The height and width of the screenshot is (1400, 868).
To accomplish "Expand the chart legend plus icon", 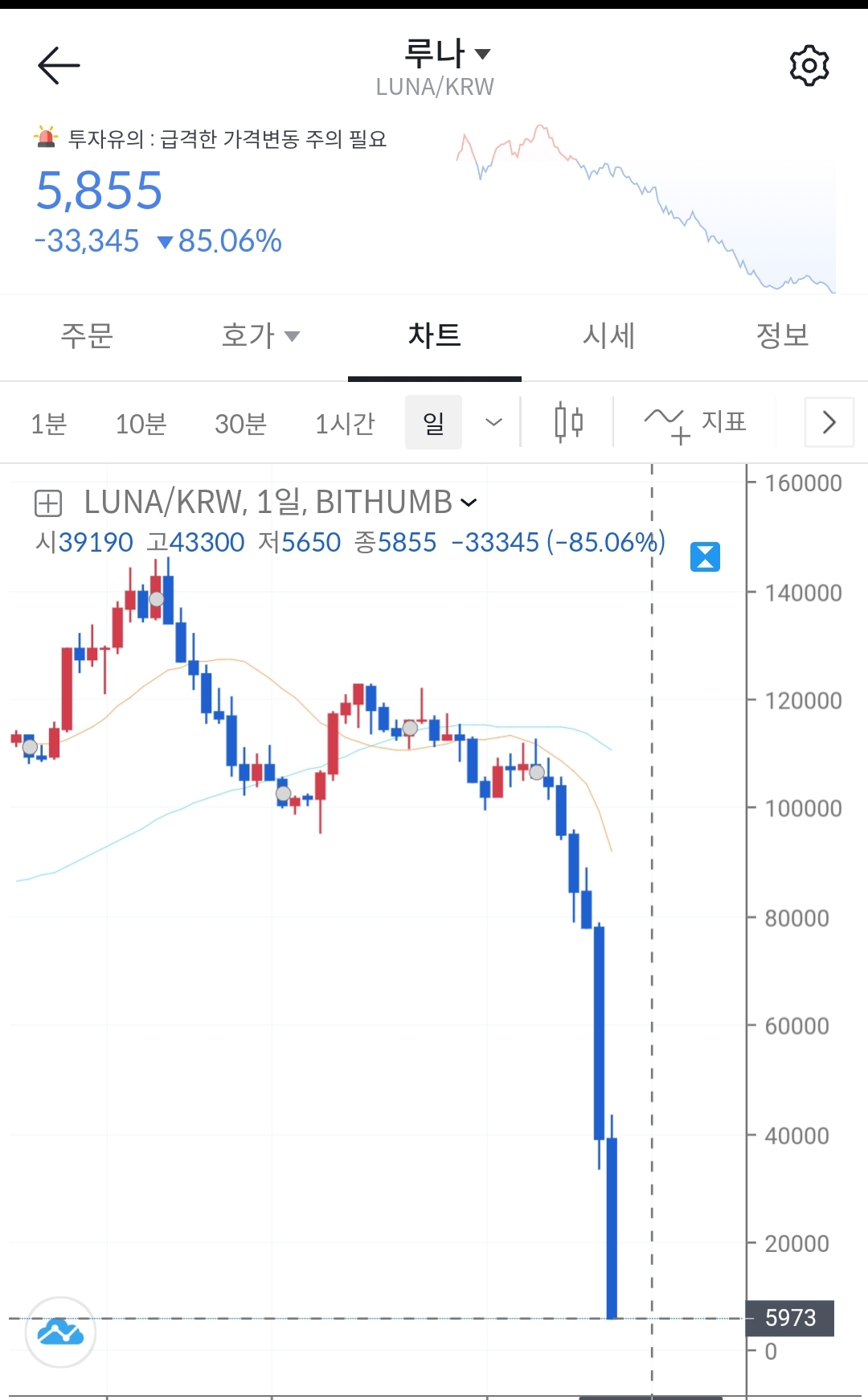I will pos(48,503).
